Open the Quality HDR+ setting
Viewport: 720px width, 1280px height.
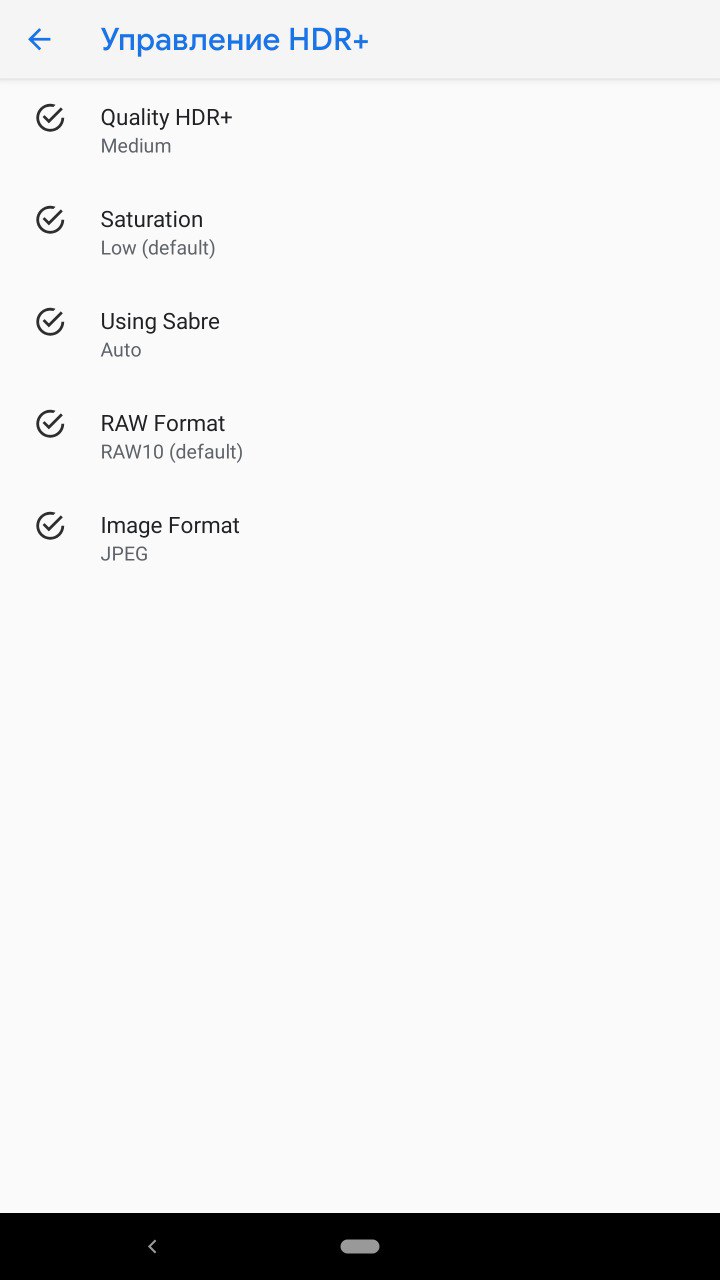click(360, 131)
